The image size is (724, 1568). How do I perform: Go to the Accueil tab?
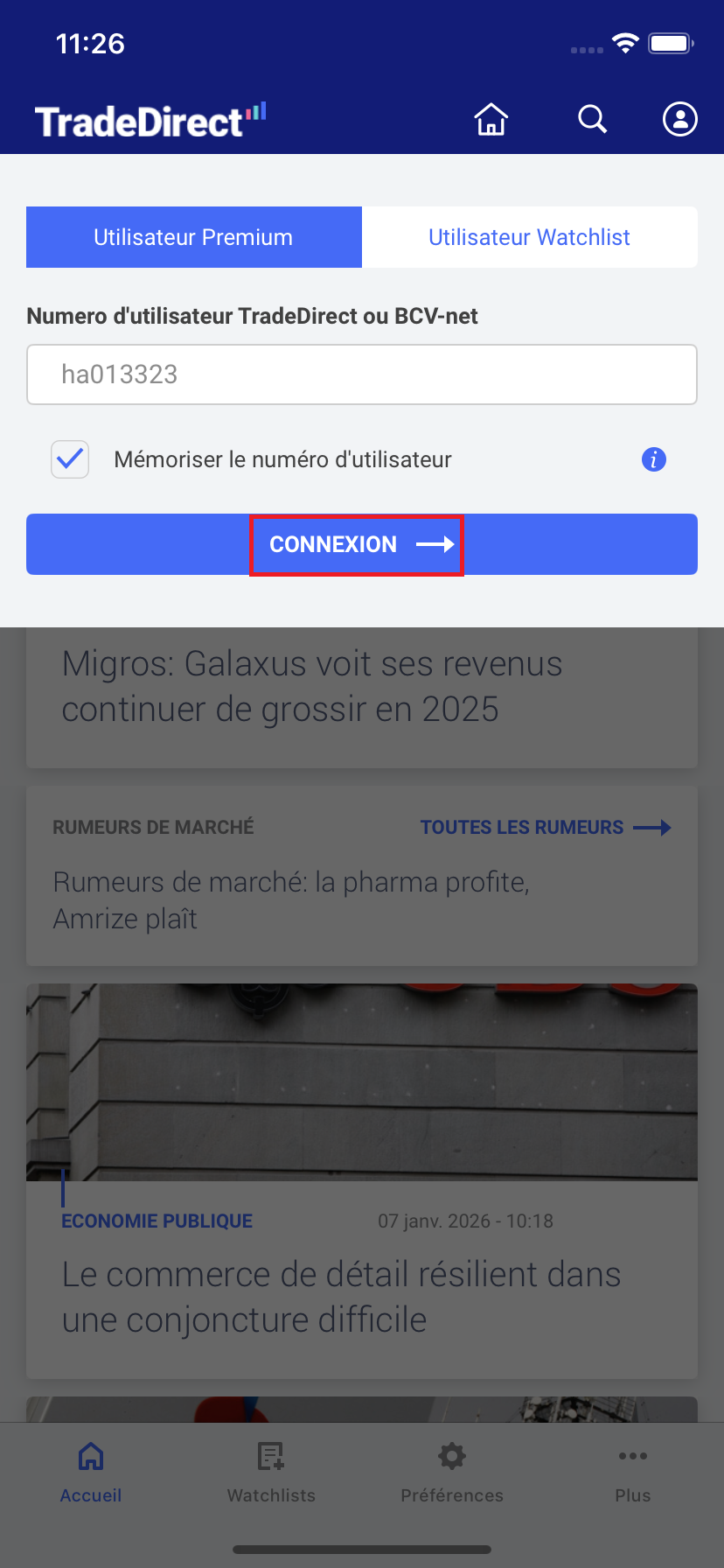click(x=91, y=1472)
